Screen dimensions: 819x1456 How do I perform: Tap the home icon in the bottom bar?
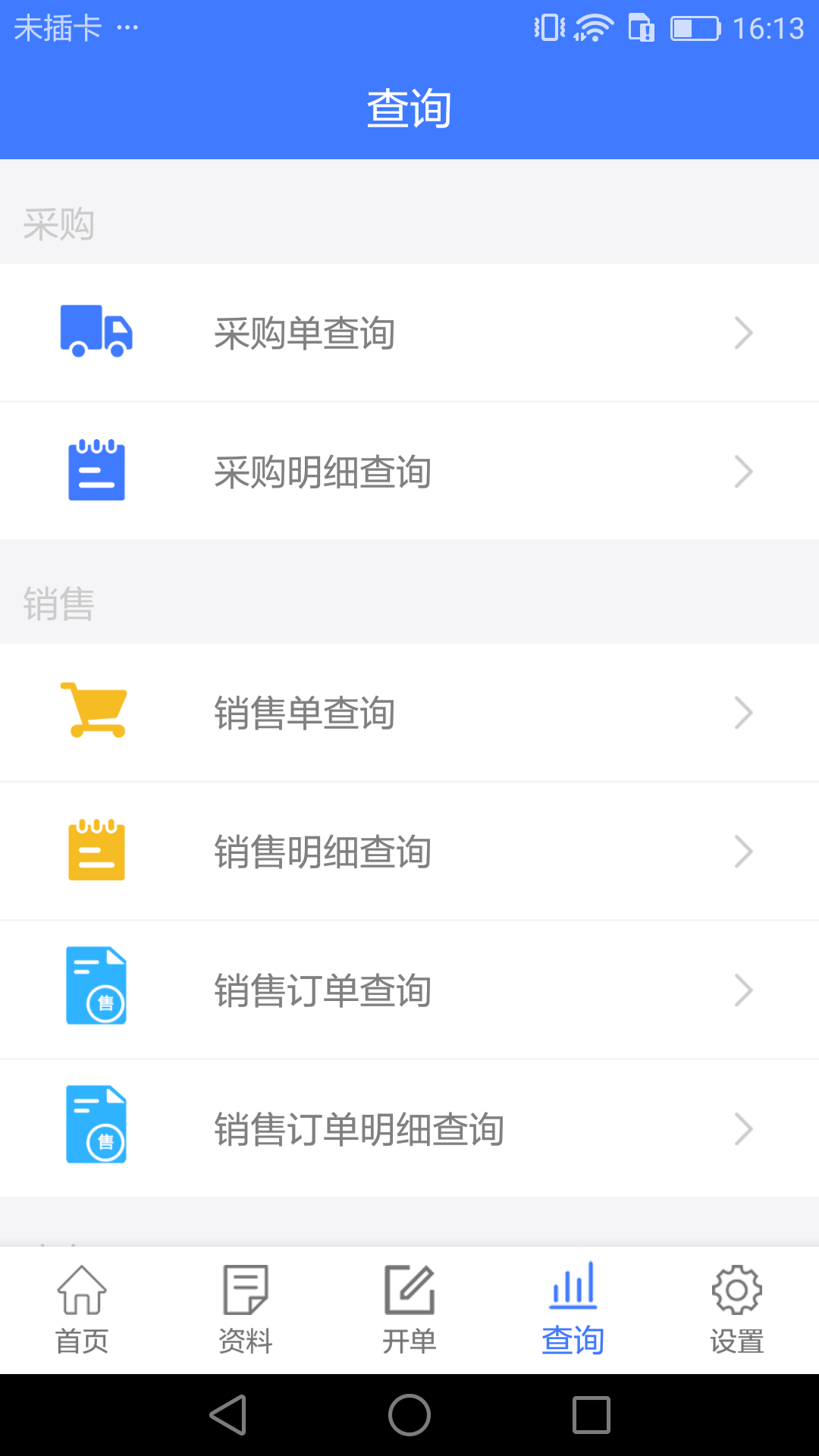(81, 1289)
